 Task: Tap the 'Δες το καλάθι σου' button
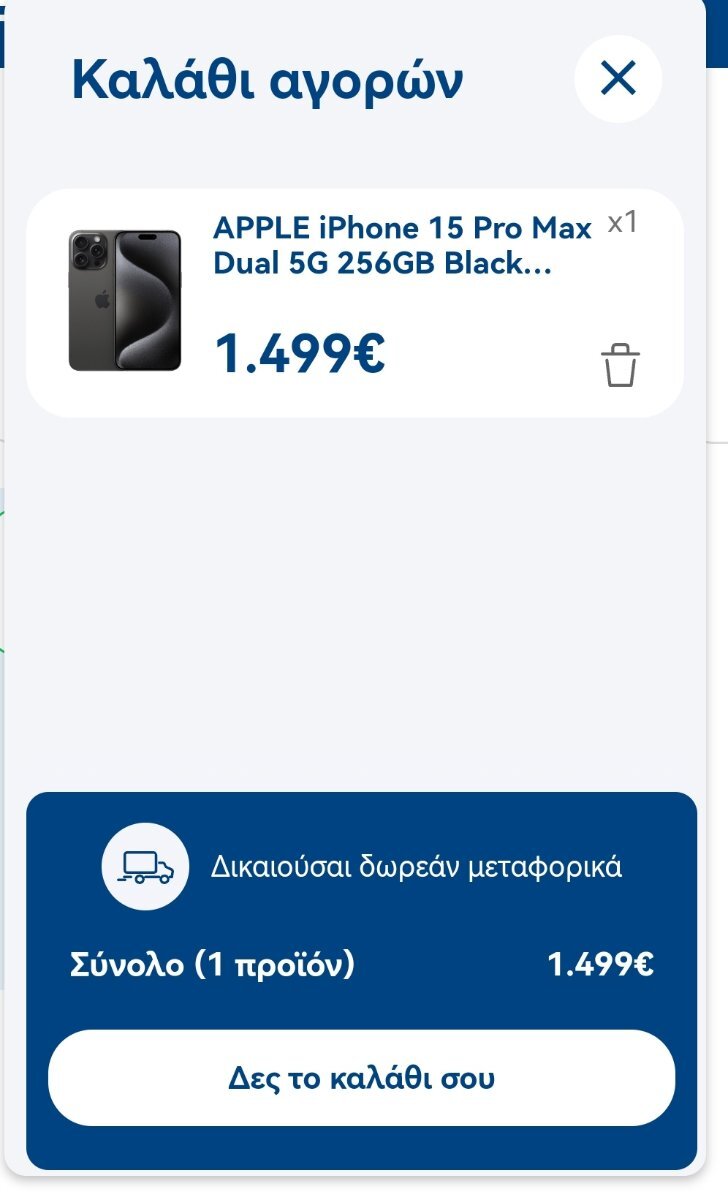tap(361, 1078)
